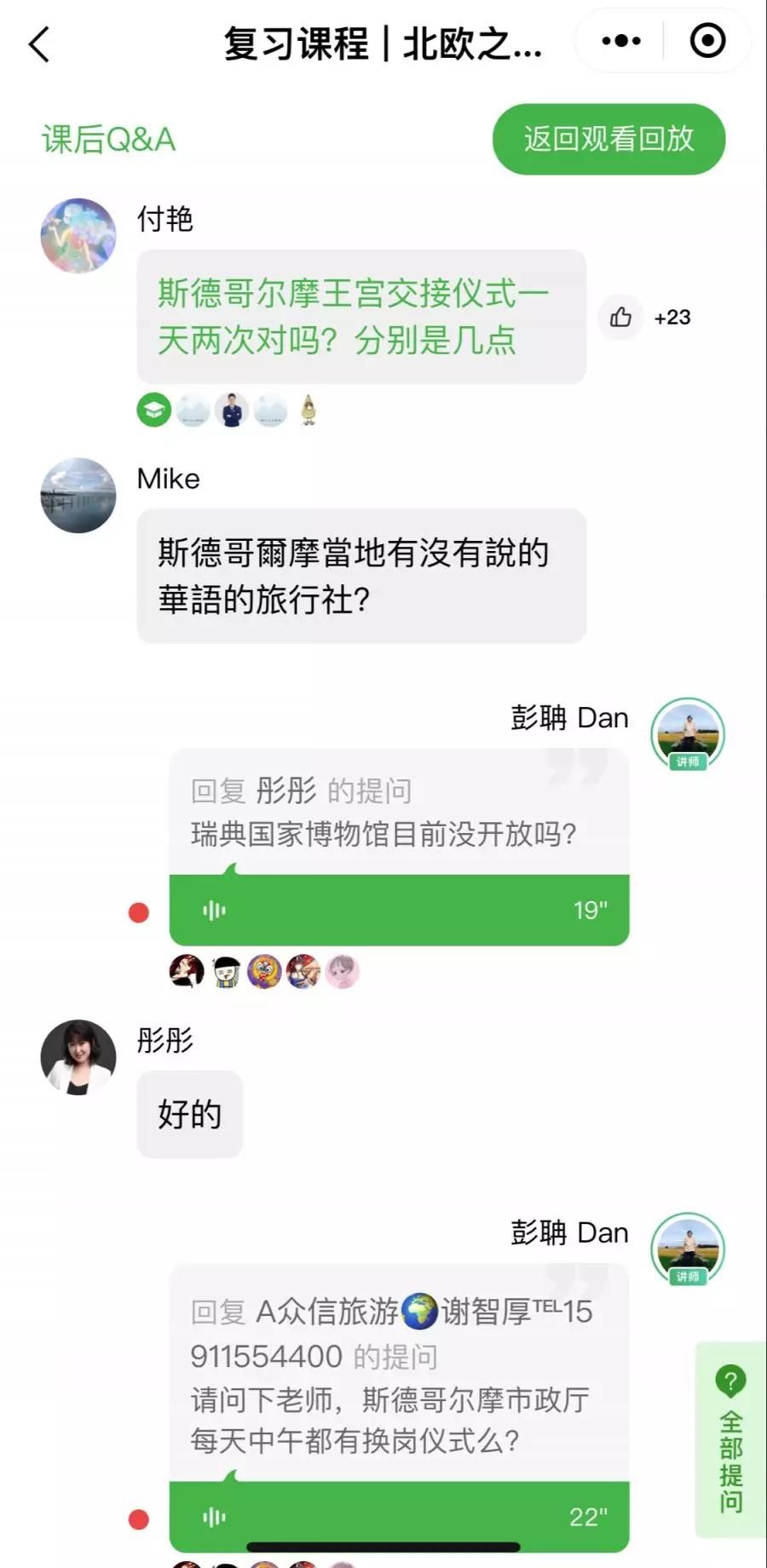Image resolution: width=767 pixels, height=1568 pixels.
Task: Tap 返回观看回放 to return to the replay
Action: click(x=608, y=139)
